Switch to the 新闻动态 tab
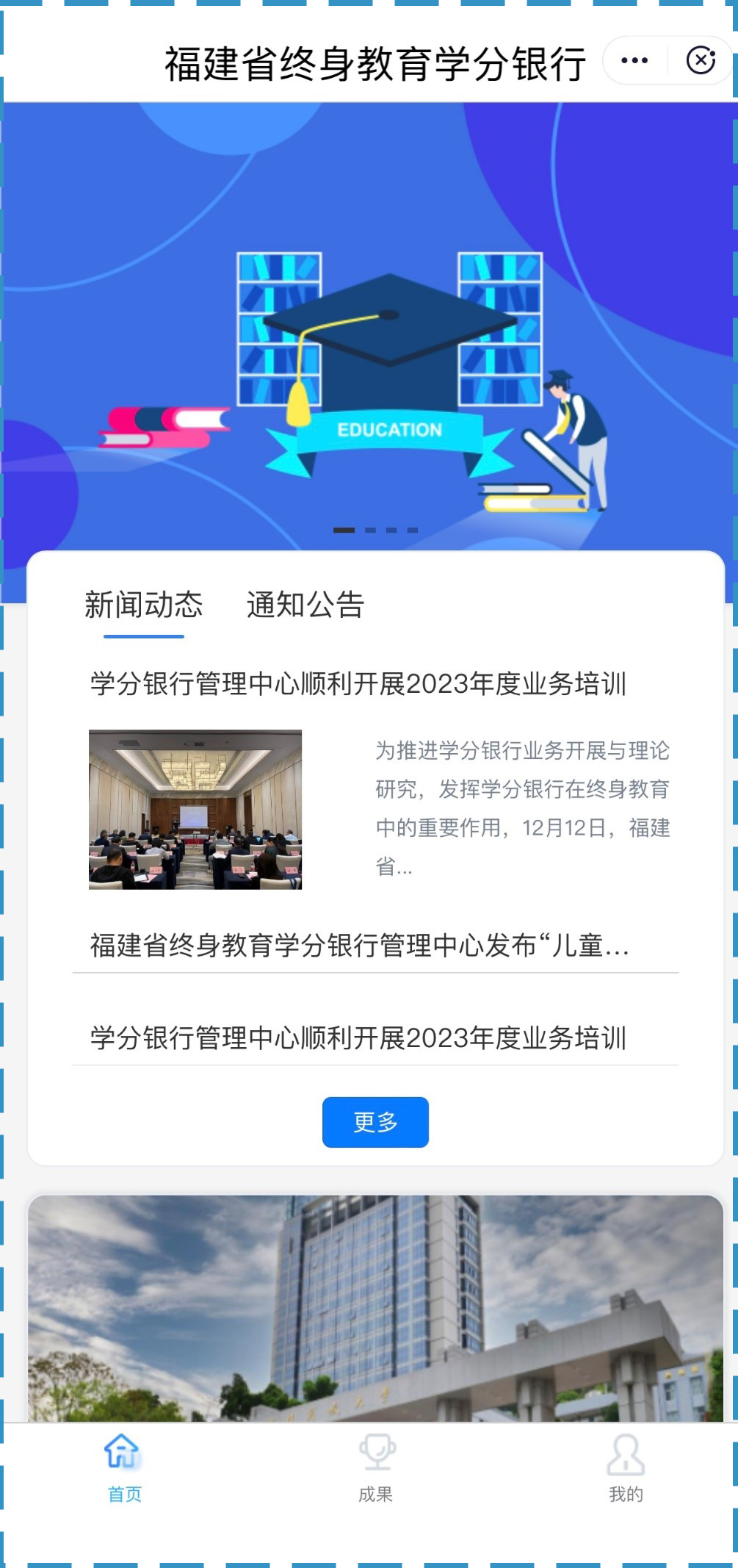The width and height of the screenshot is (738, 1568). pos(144,605)
